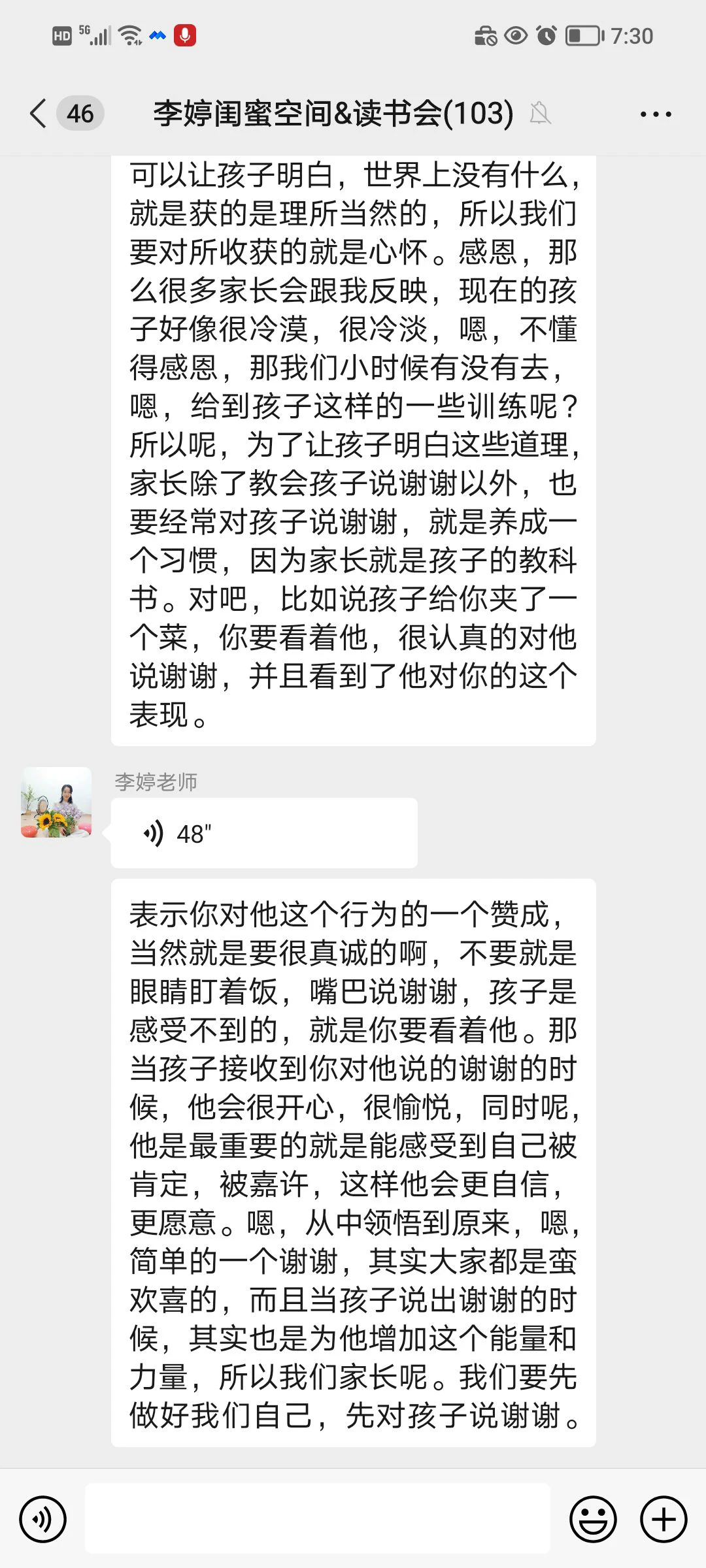Switch to voice input mode

tap(43, 1519)
